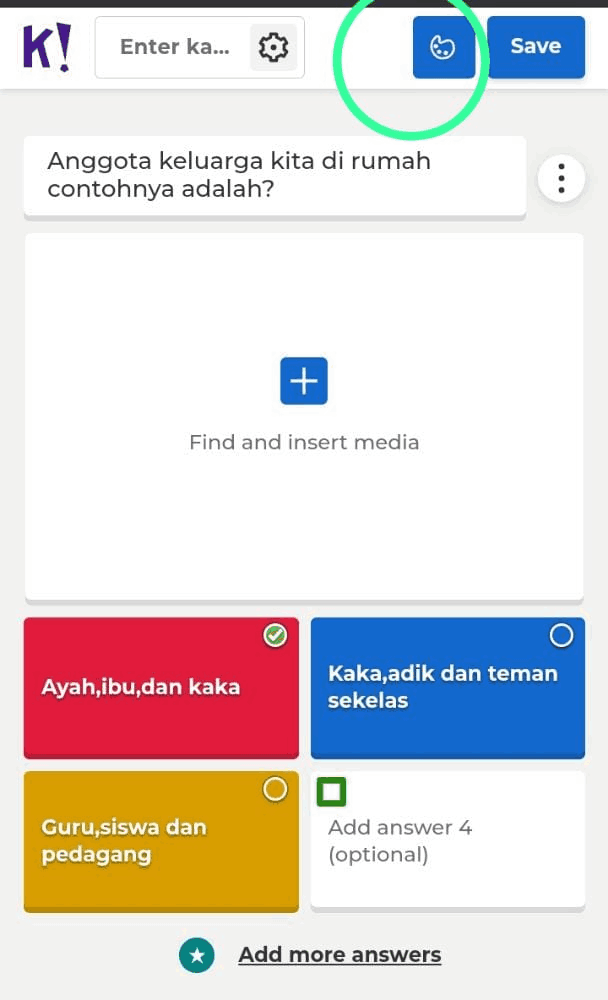This screenshot has height=1000, width=608.
Task: Add media with the plus button
Action: point(303,381)
